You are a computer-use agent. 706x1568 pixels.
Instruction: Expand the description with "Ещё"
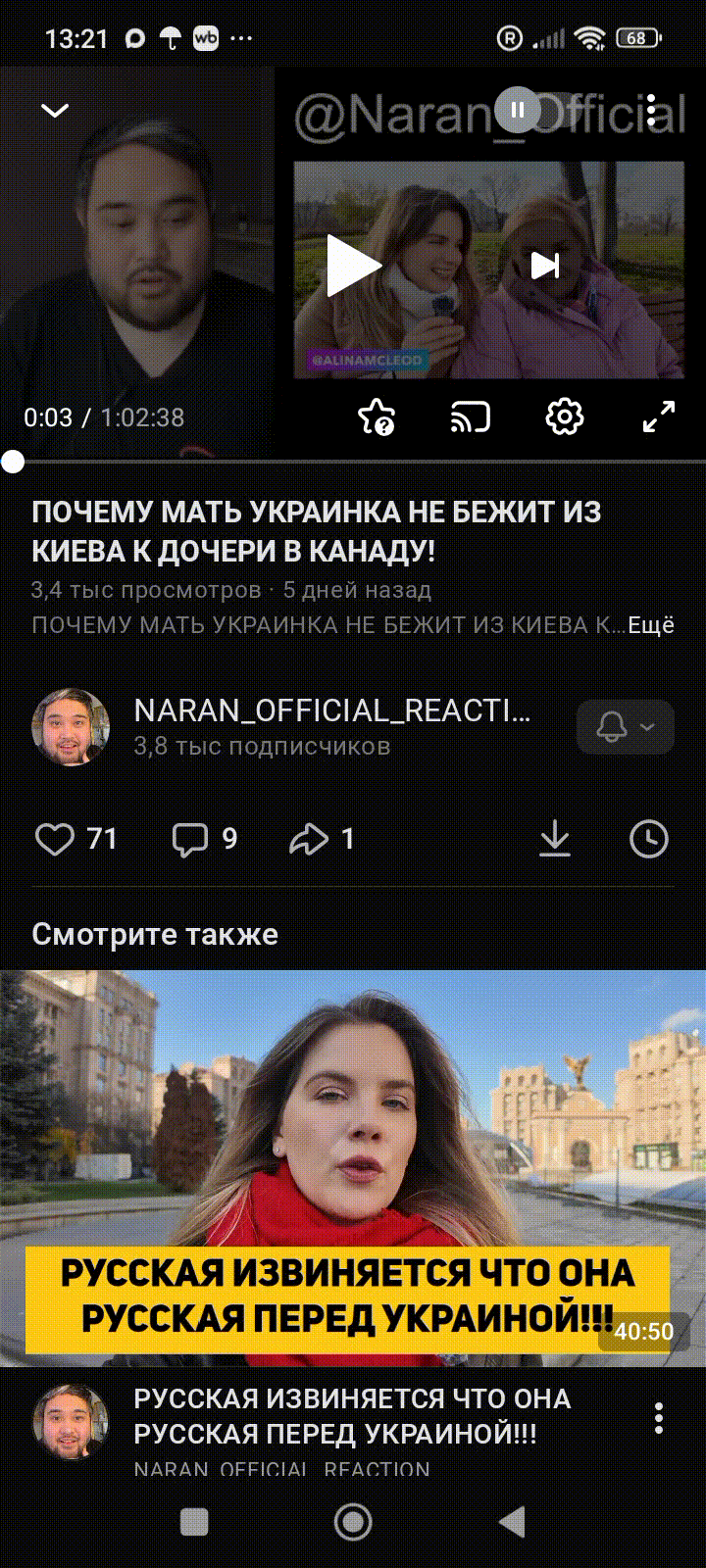click(x=651, y=625)
